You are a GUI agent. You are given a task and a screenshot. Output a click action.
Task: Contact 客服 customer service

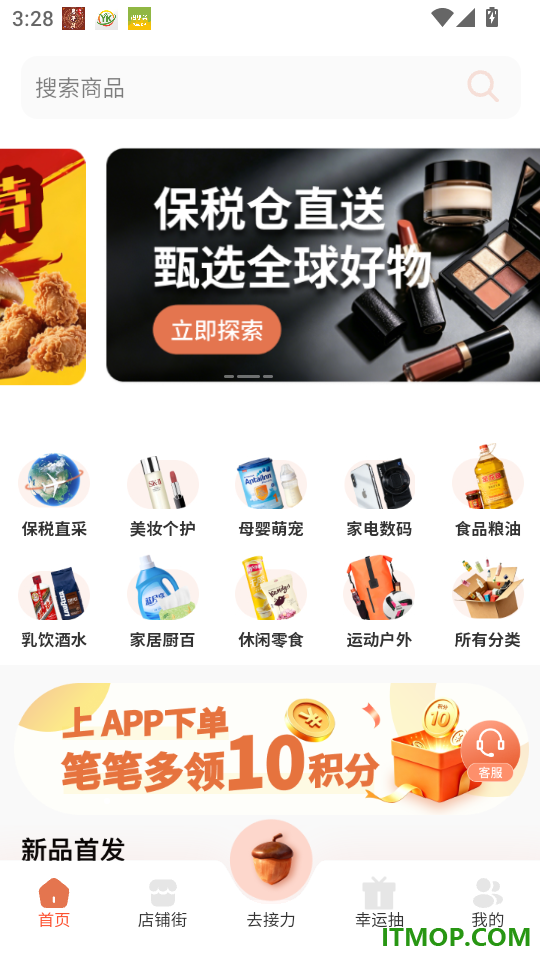click(490, 751)
